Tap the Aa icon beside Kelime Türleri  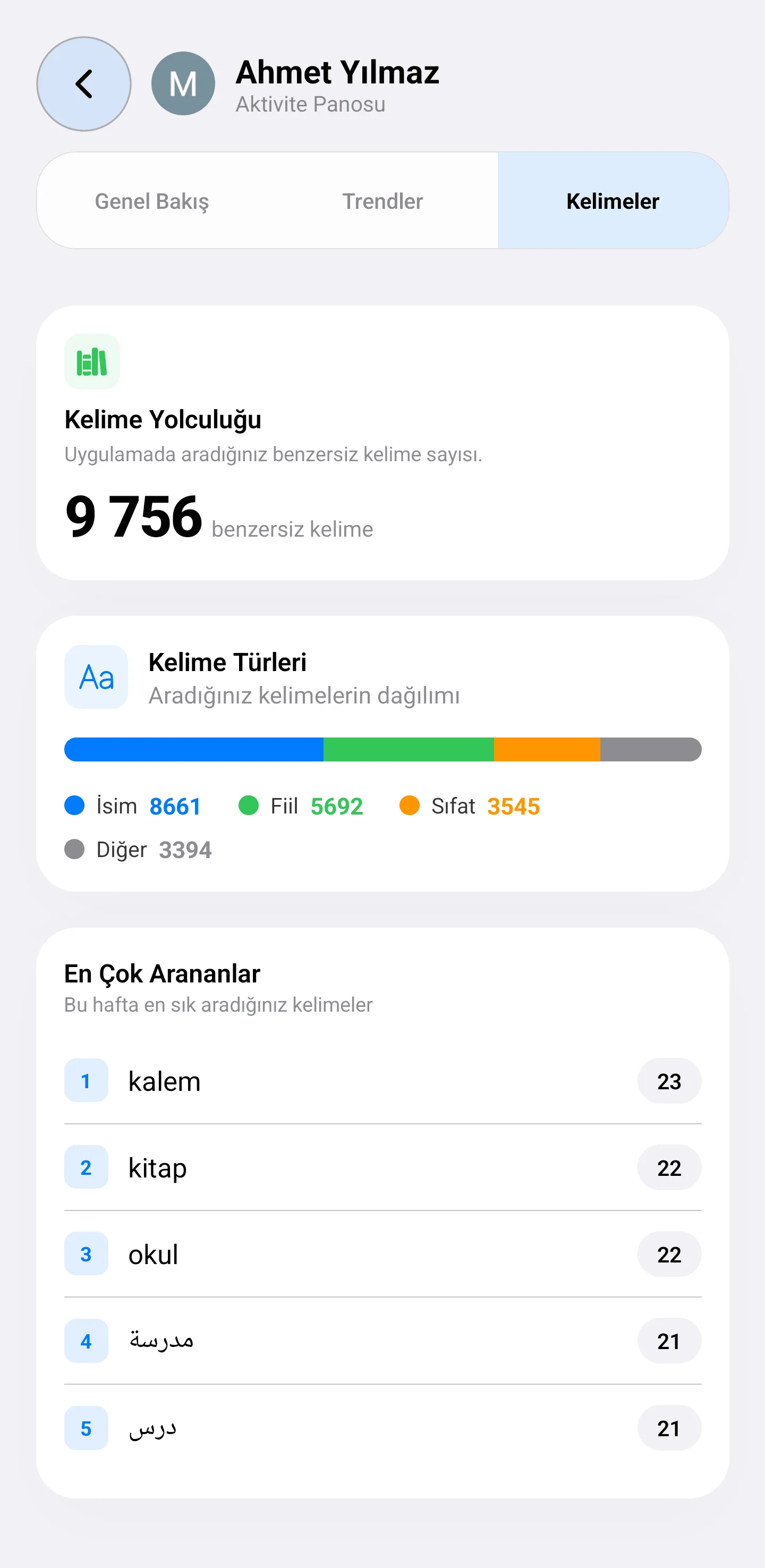point(96,677)
